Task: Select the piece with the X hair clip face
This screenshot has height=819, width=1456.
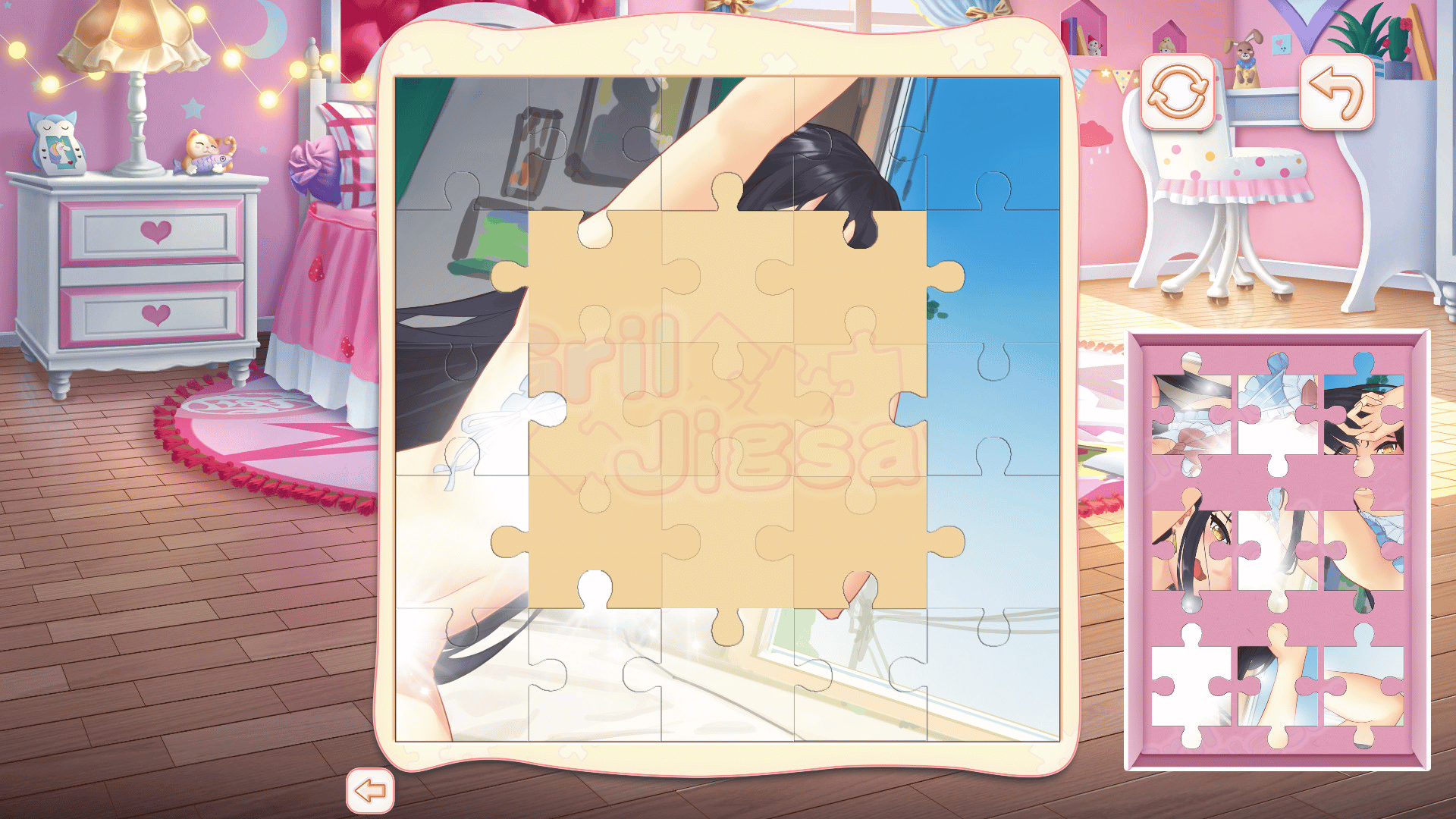Action: coord(1191,551)
